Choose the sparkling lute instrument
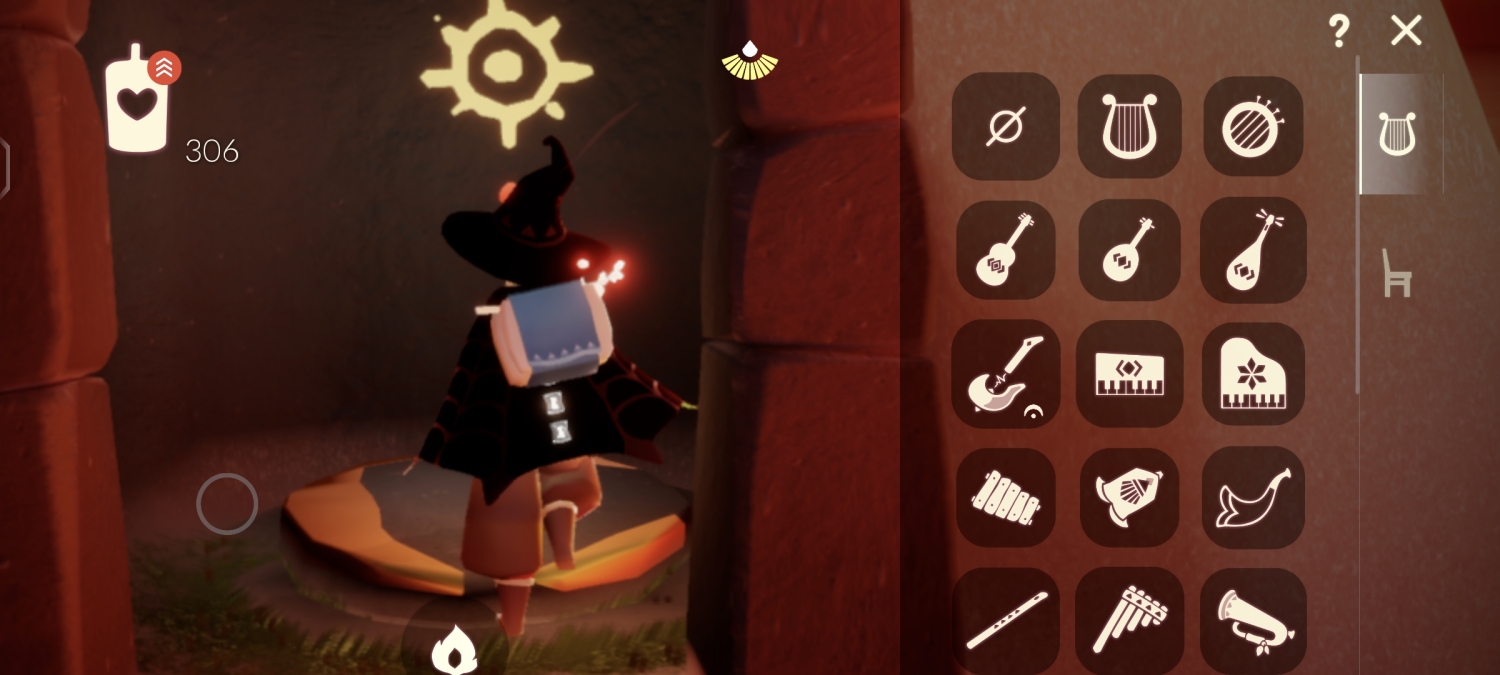 (x=1253, y=250)
